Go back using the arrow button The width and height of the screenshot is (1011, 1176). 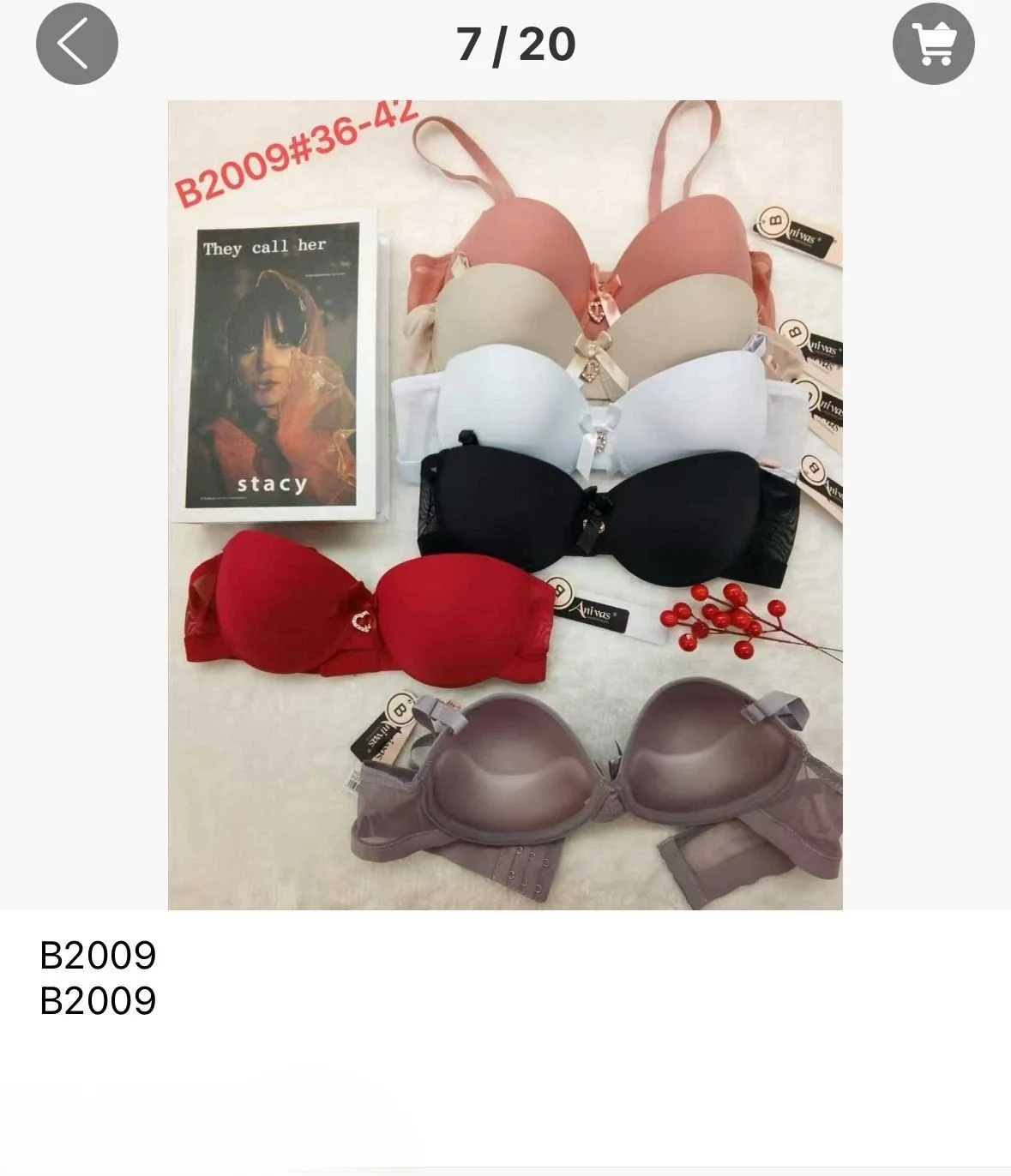tap(76, 44)
